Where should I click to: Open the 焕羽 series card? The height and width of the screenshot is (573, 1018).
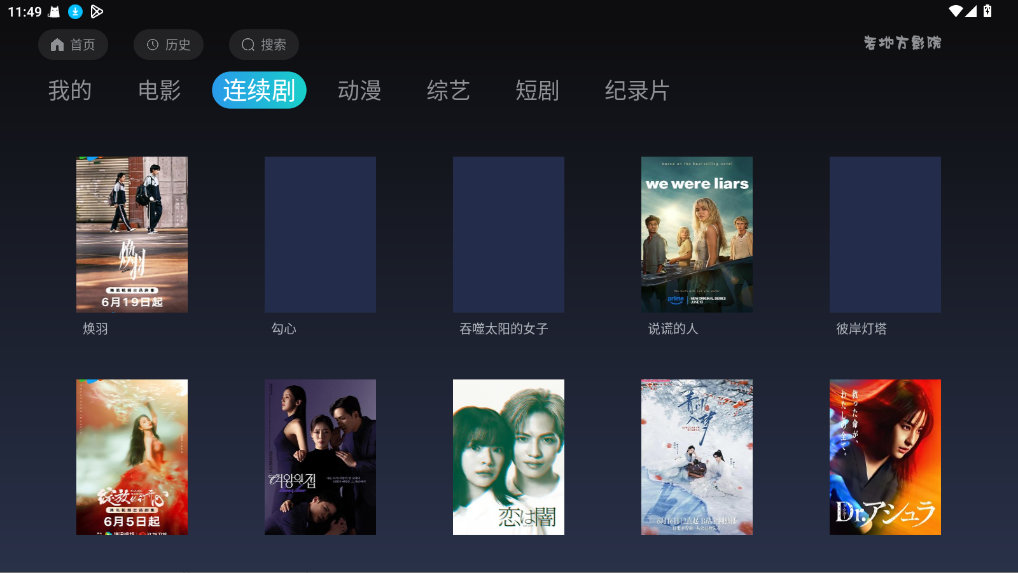click(132, 235)
